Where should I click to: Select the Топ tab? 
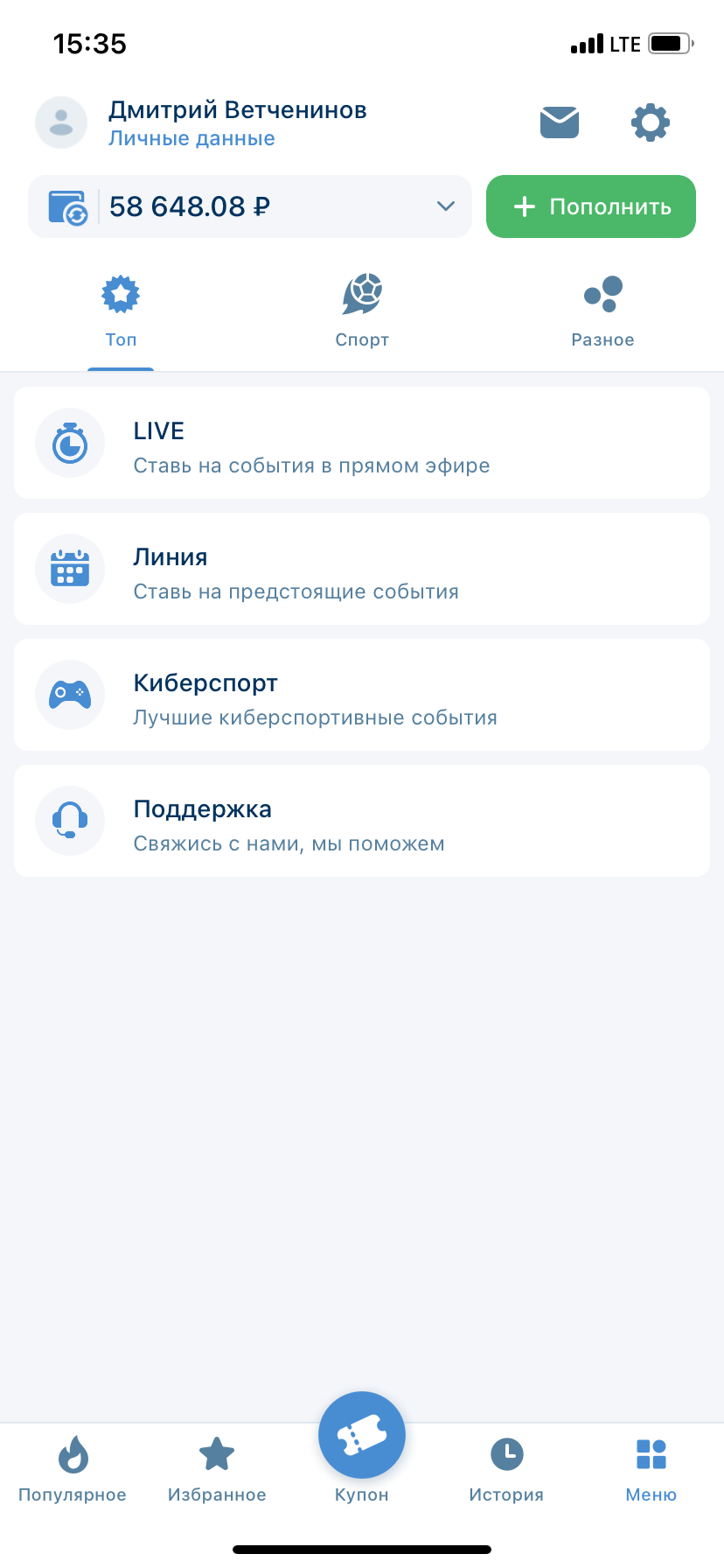point(121,311)
